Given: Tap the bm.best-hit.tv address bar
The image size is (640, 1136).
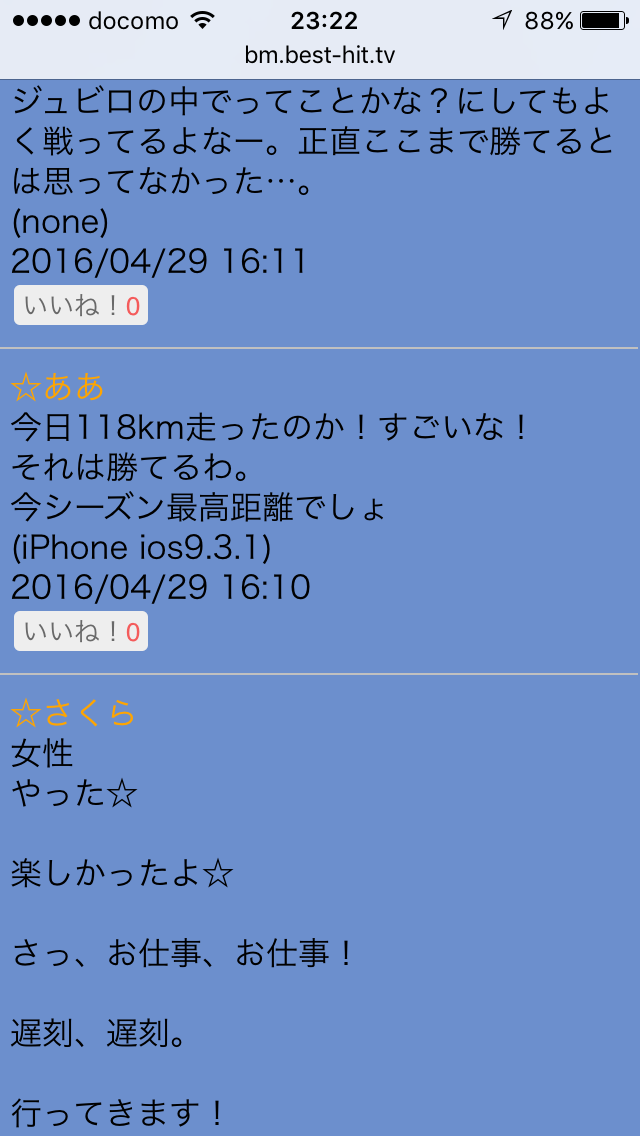Looking at the screenshot, I should coord(320,56).
